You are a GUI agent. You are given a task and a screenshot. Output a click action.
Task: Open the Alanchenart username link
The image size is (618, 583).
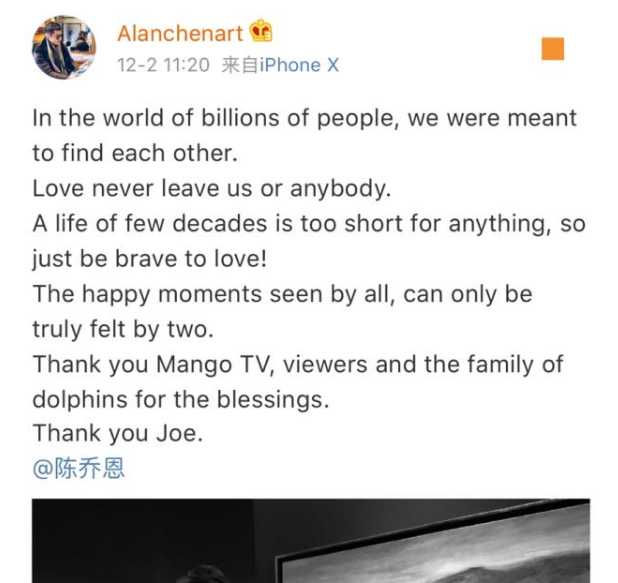click(x=180, y=33)
